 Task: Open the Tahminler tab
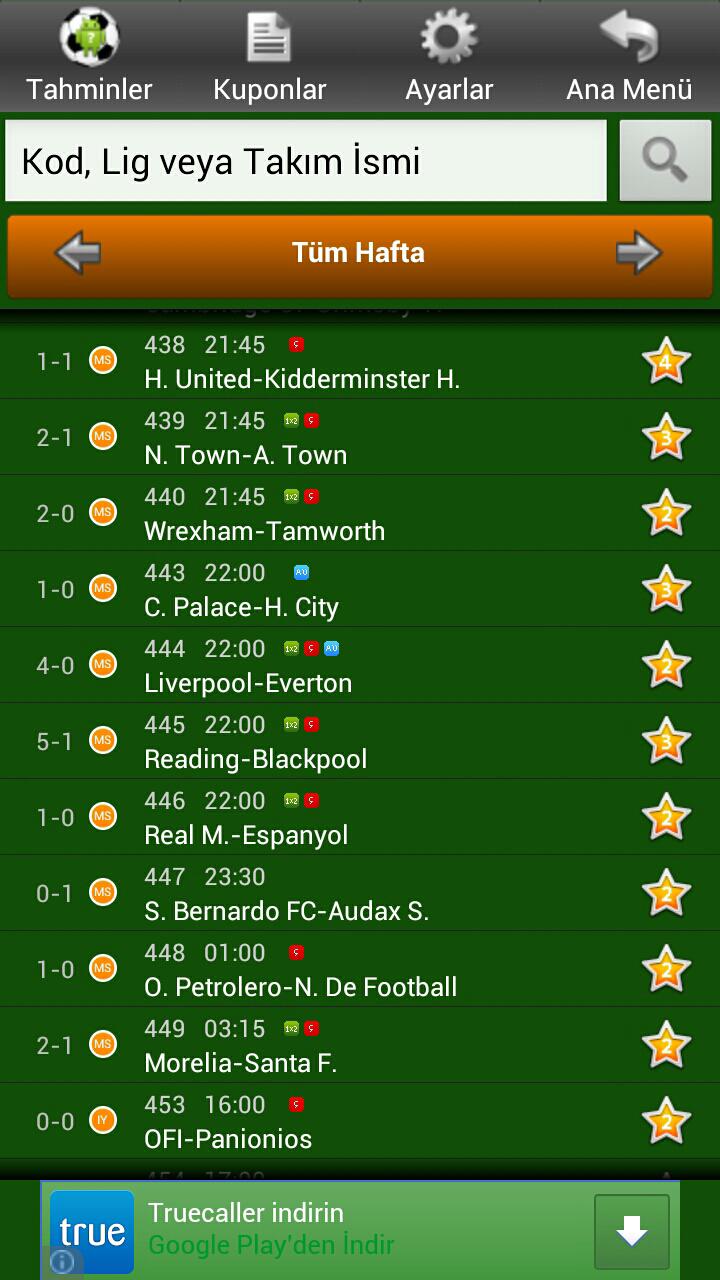pyautogui.click(x=89, y=57)
